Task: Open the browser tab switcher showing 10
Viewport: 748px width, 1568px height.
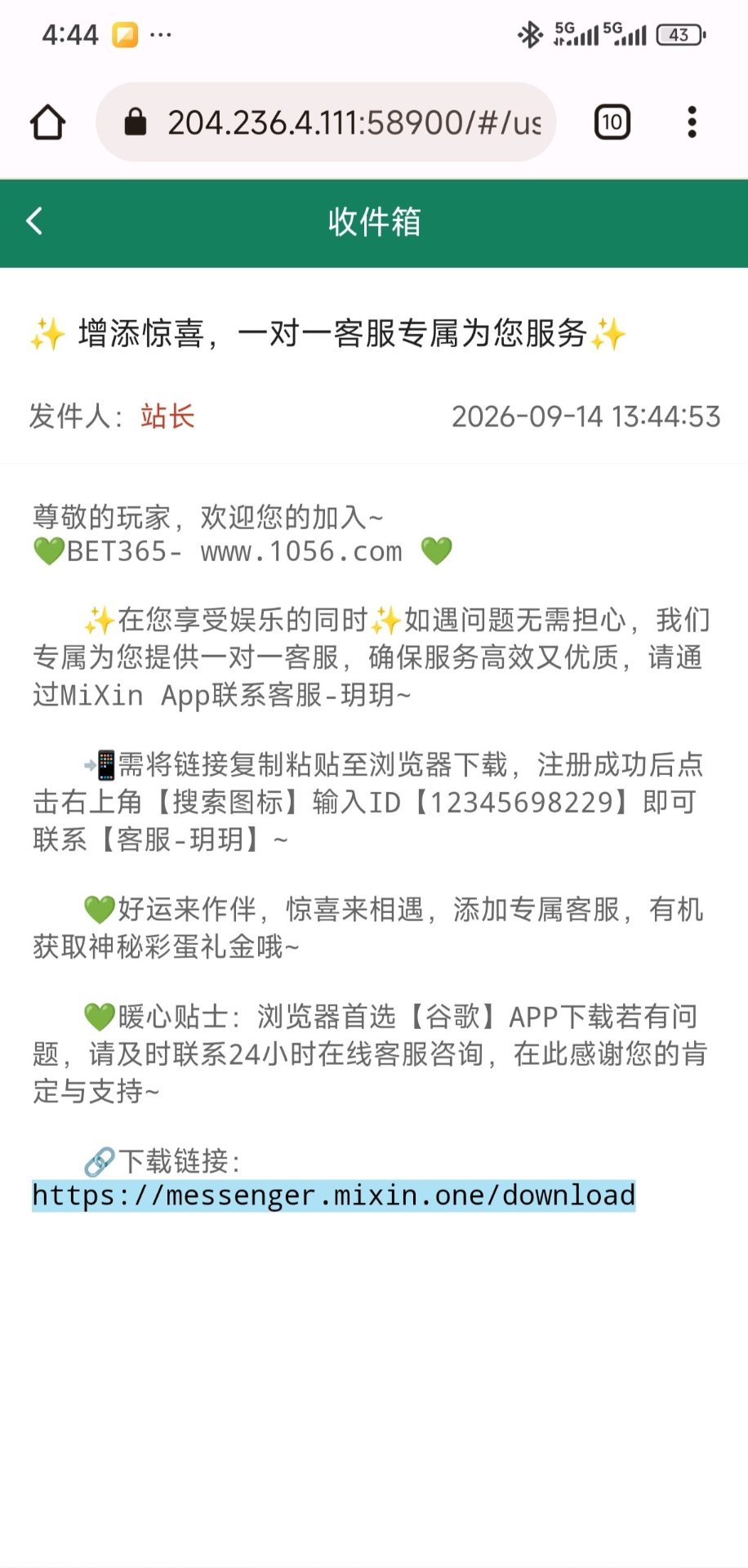Action: coord(612,122)
